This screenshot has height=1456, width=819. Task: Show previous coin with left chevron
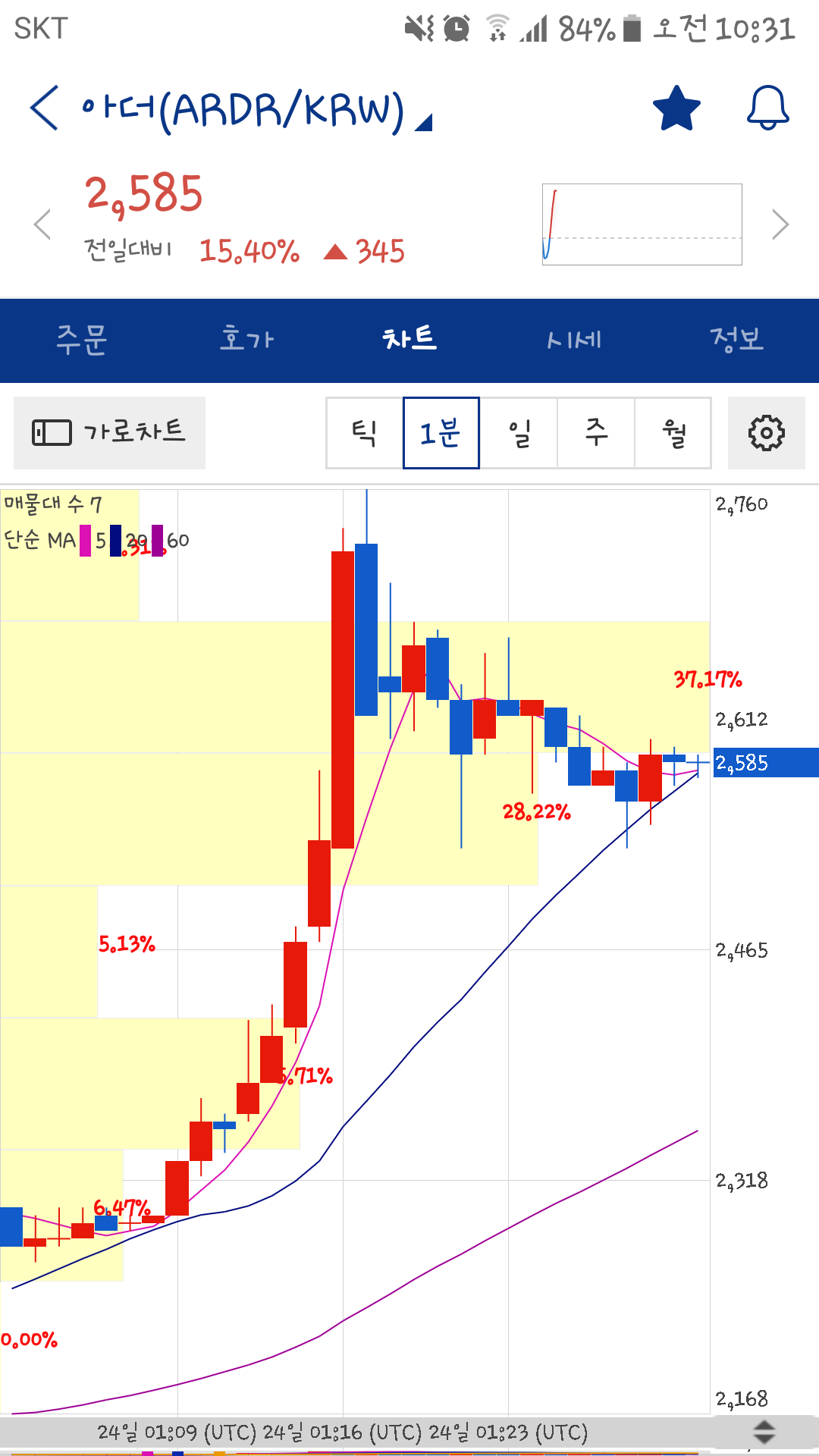click(42, 224)
